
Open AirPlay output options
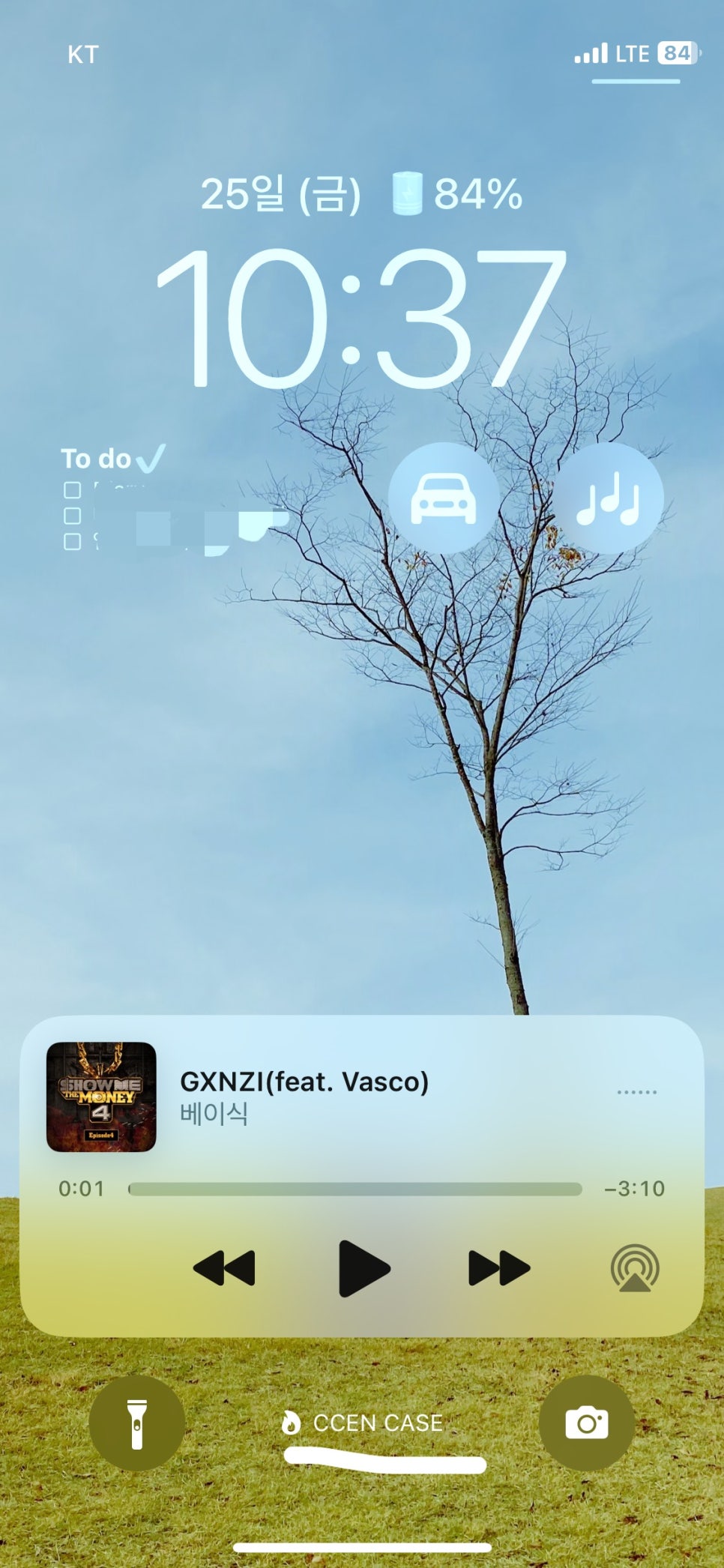pos(635,1268)
